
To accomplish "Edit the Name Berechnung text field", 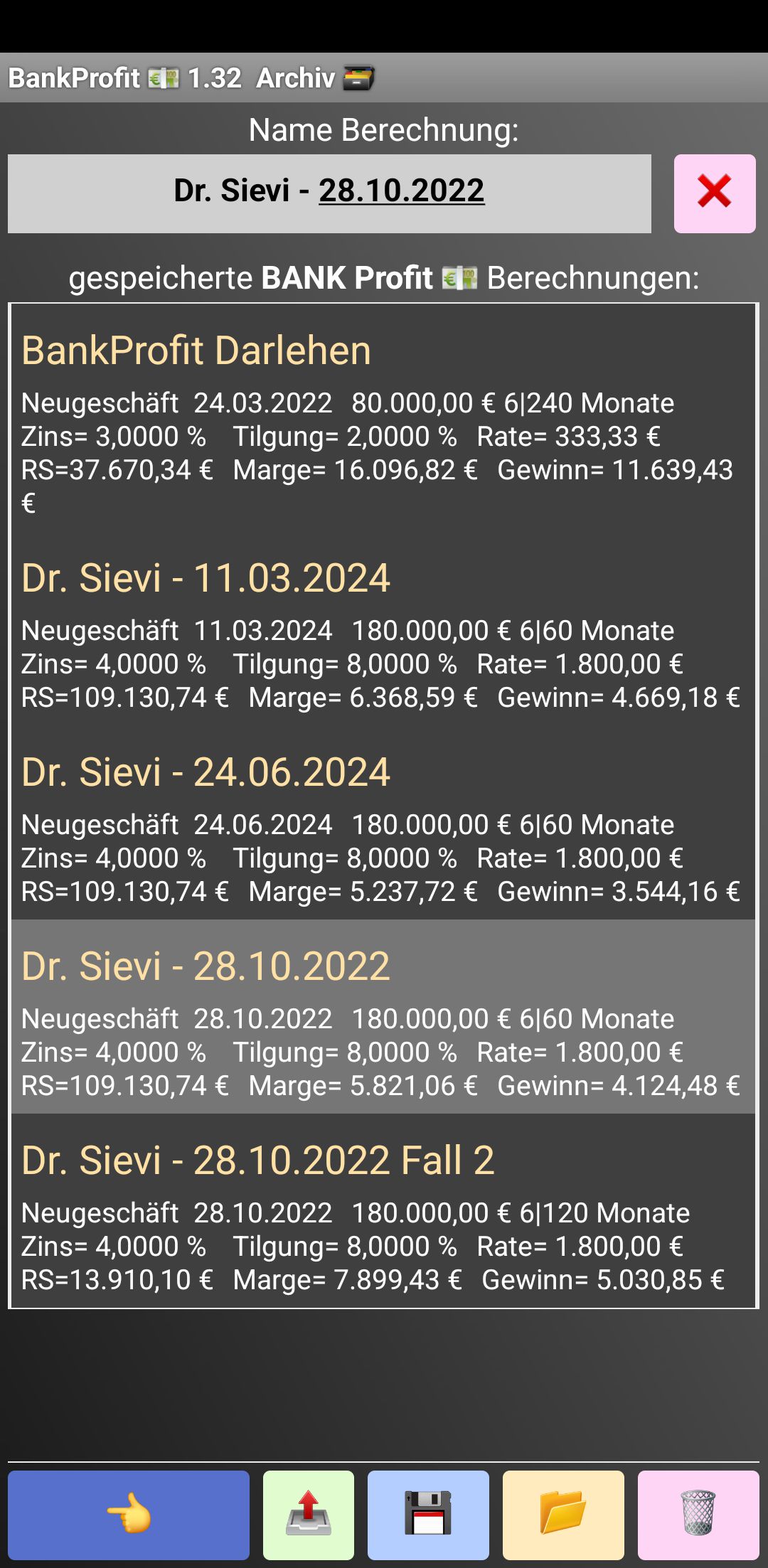I will point(329,193).
